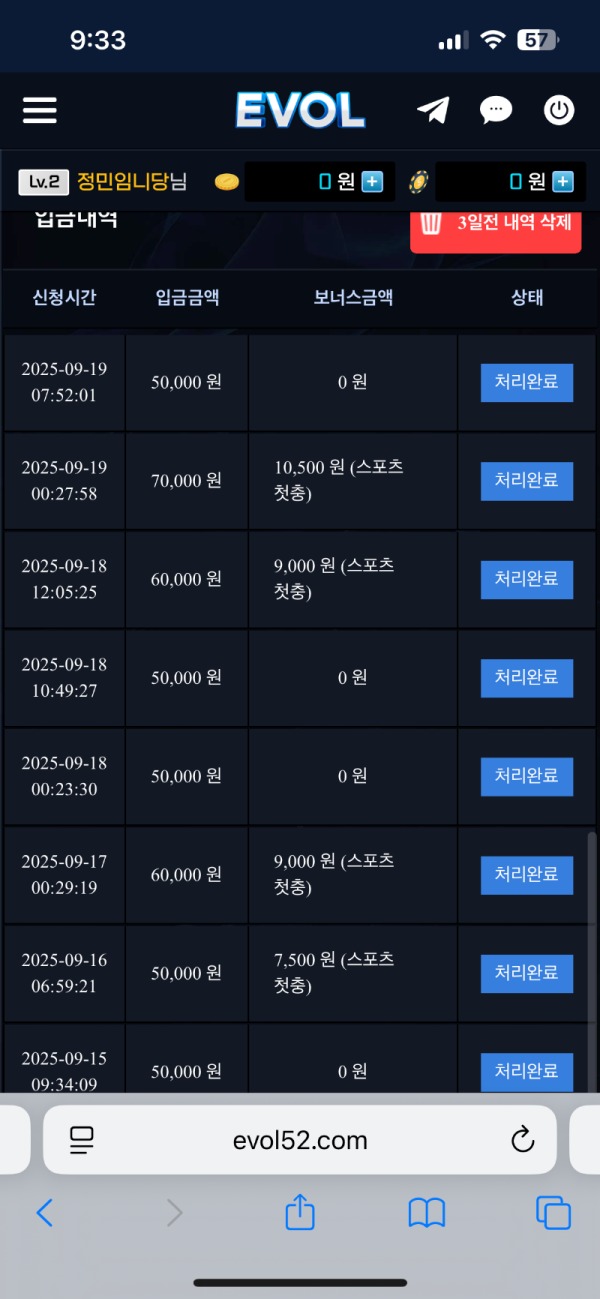Tap 처리완료 for the 07:52:01 deposit

click(x=526, y=382)
